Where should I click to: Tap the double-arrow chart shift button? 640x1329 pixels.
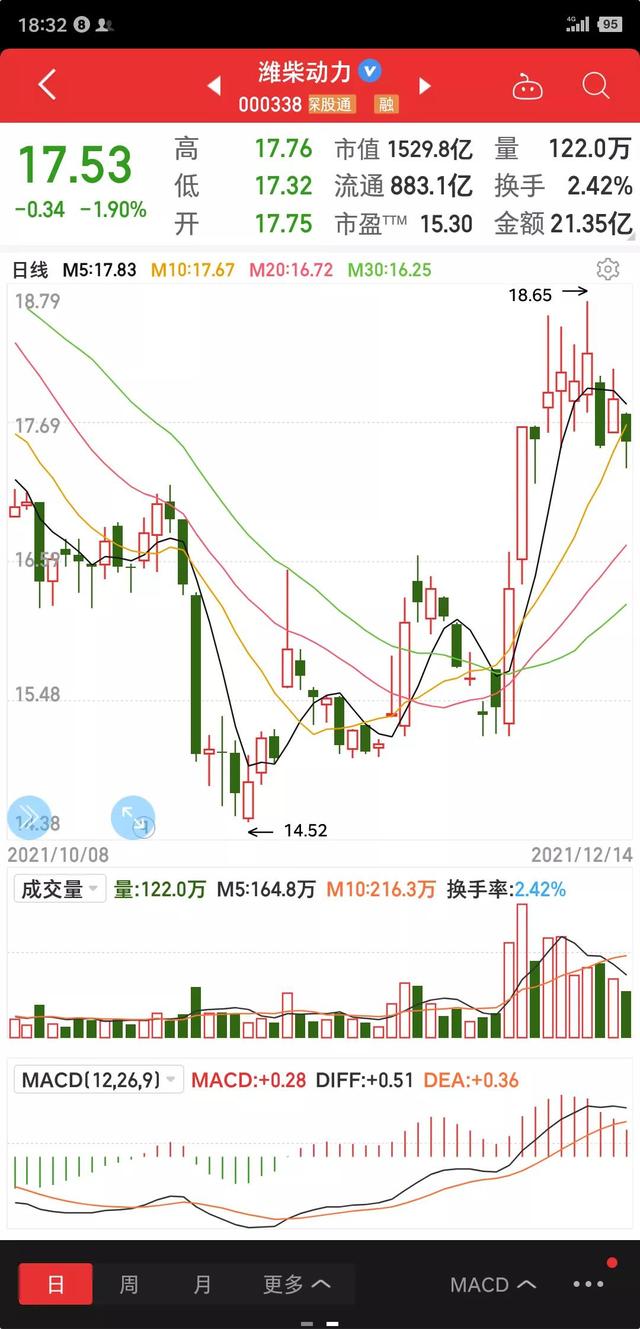(x=28, y=816)
